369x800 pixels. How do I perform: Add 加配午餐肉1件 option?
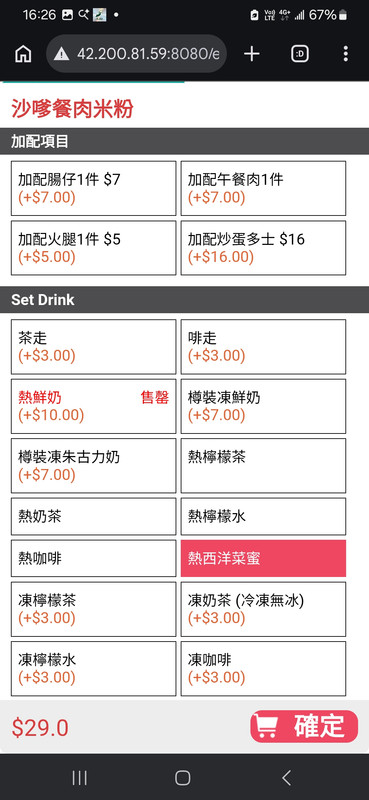(263, 188)
